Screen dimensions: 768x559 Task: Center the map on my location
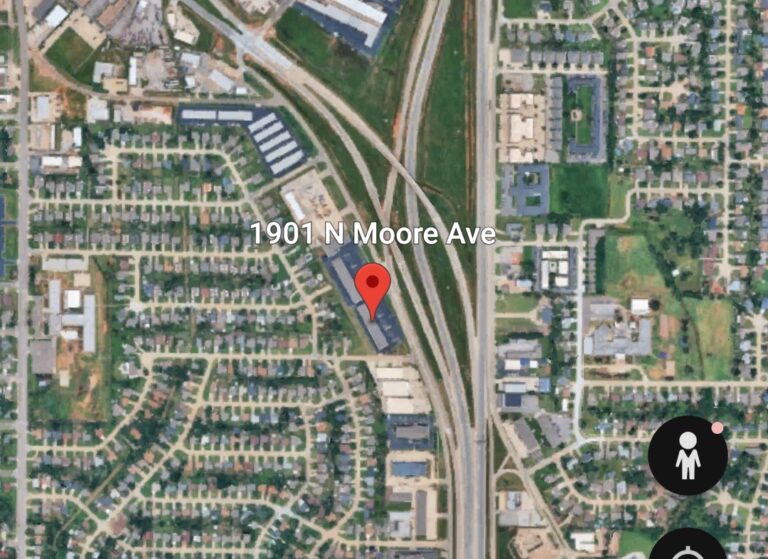click(x=689, y=548)
